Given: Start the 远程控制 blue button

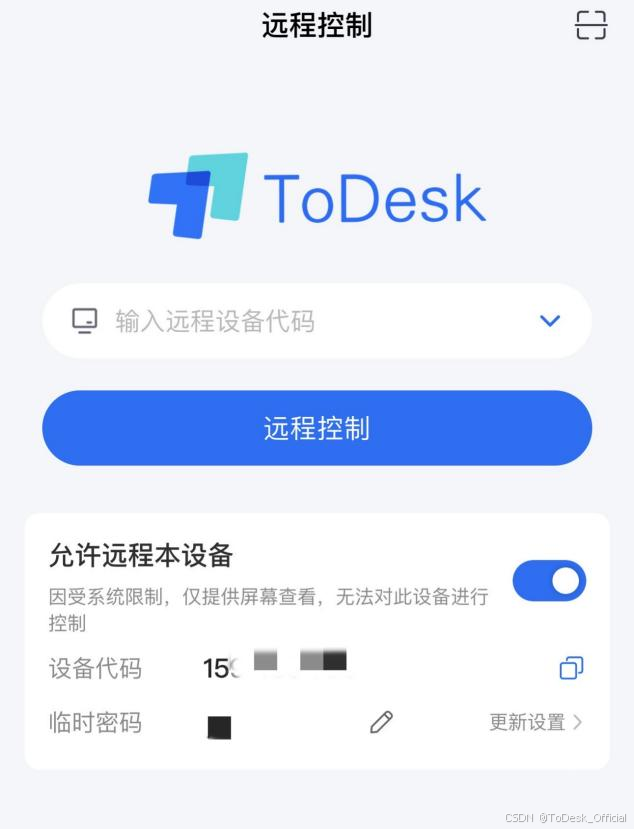Looking at the screenshot, I should click(x=317, y=428).
